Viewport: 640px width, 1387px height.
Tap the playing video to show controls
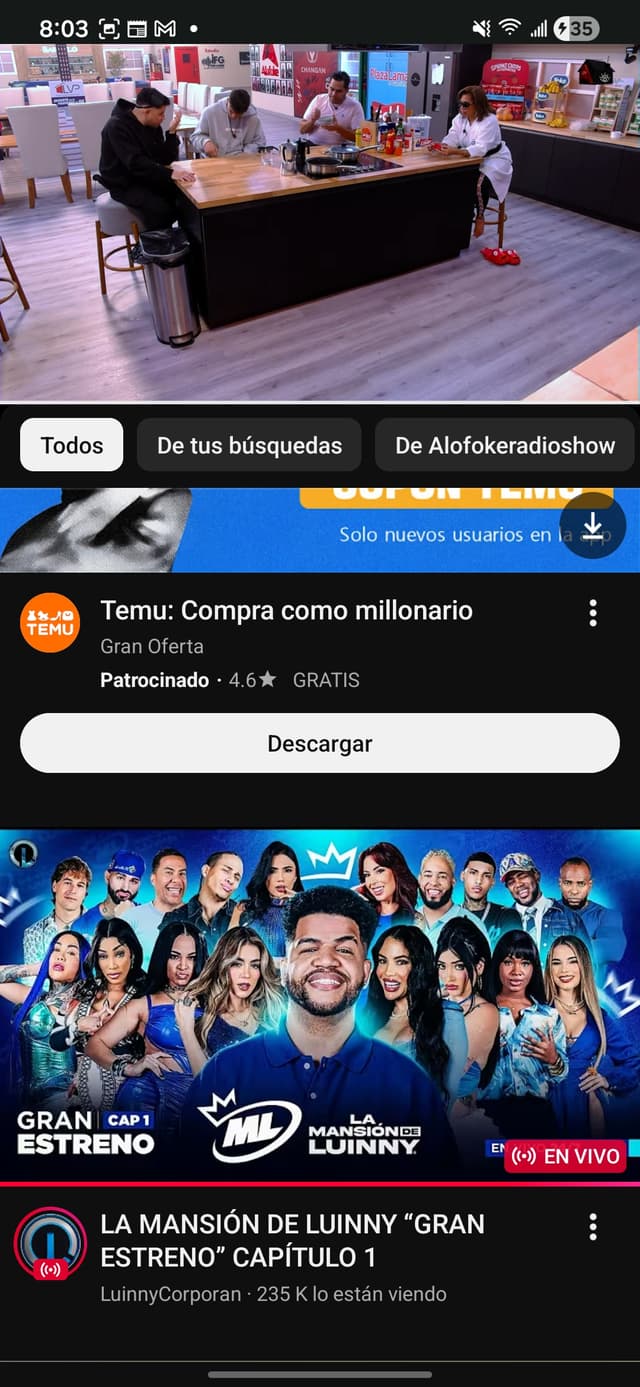[x=320, y=222]
